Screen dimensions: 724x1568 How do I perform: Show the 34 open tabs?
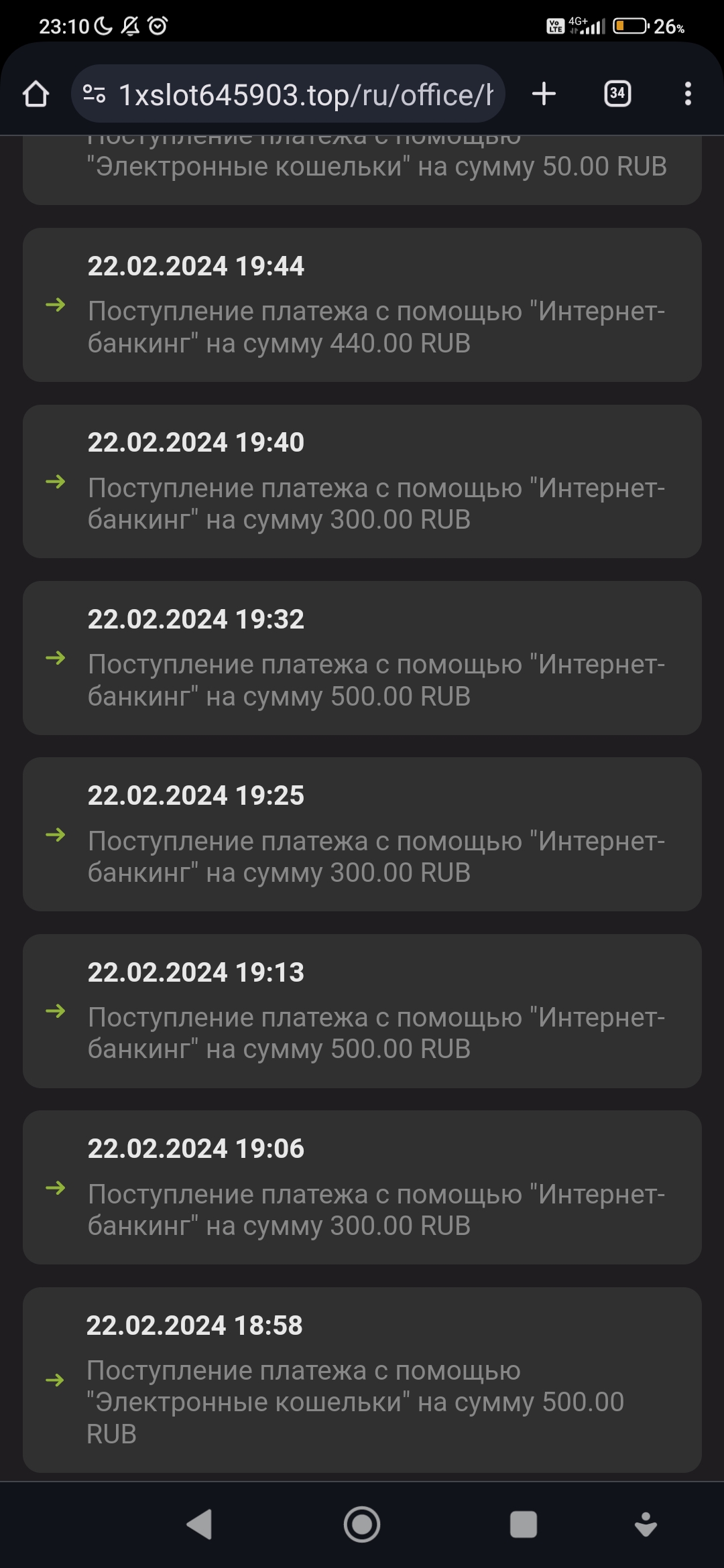point(617,94)
